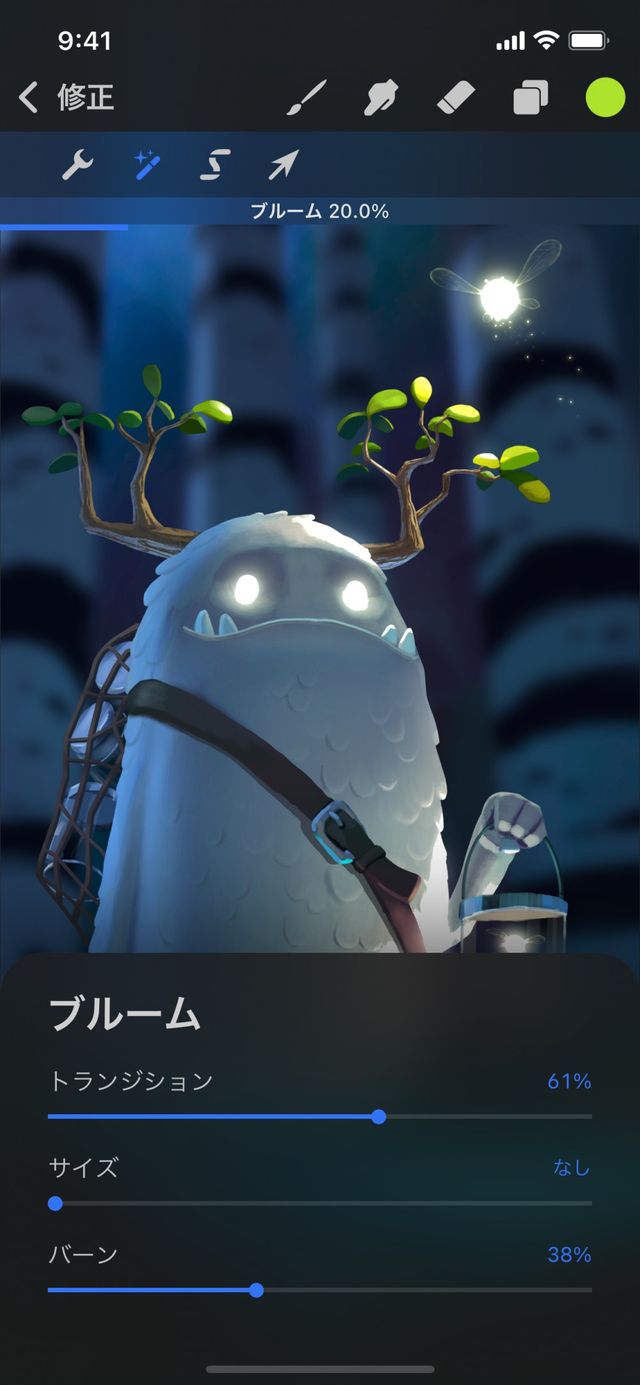
Task: Tap the サイズ slider handle
Action: 55,1203
